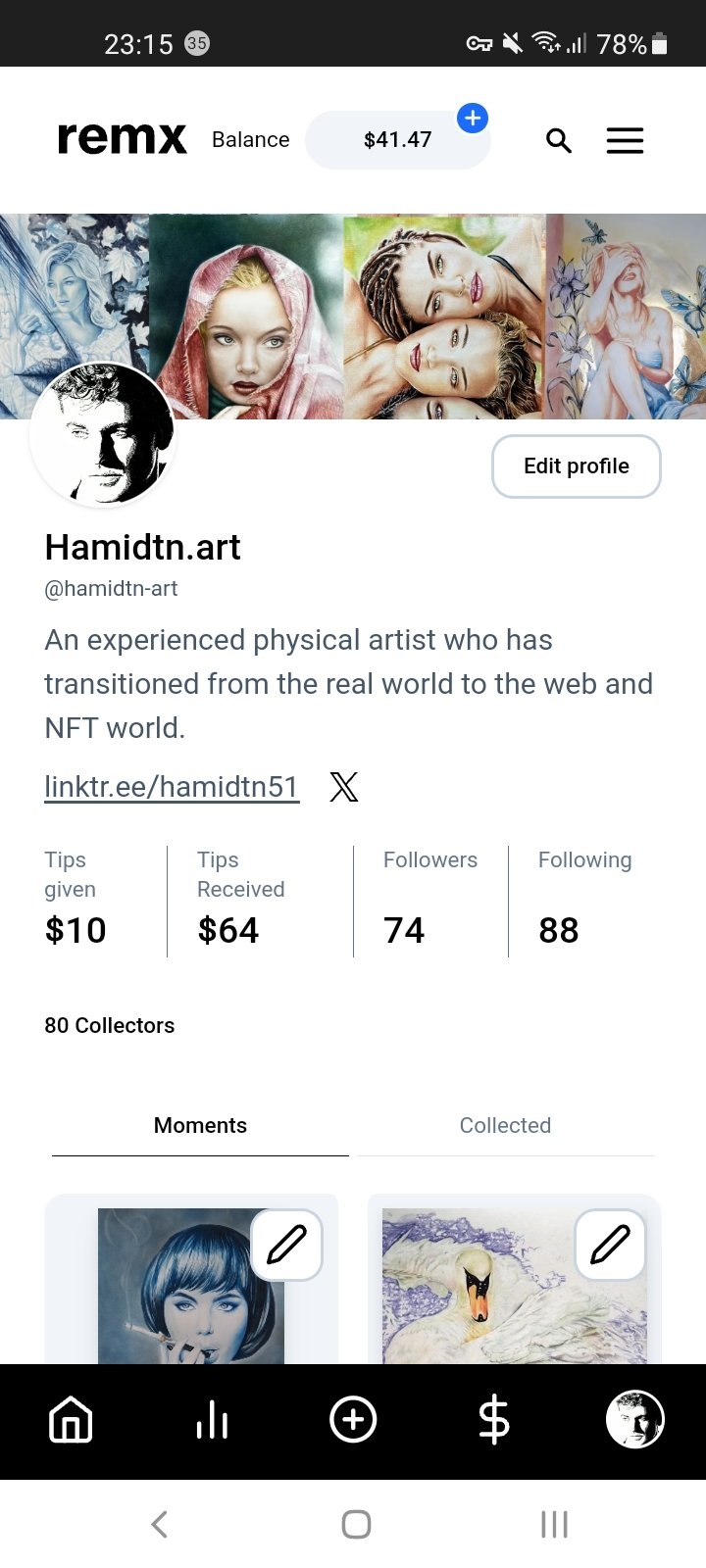Screen dimensions: 706x1568
Task: Switch to the Collected tab
Action: point(505,1126)
